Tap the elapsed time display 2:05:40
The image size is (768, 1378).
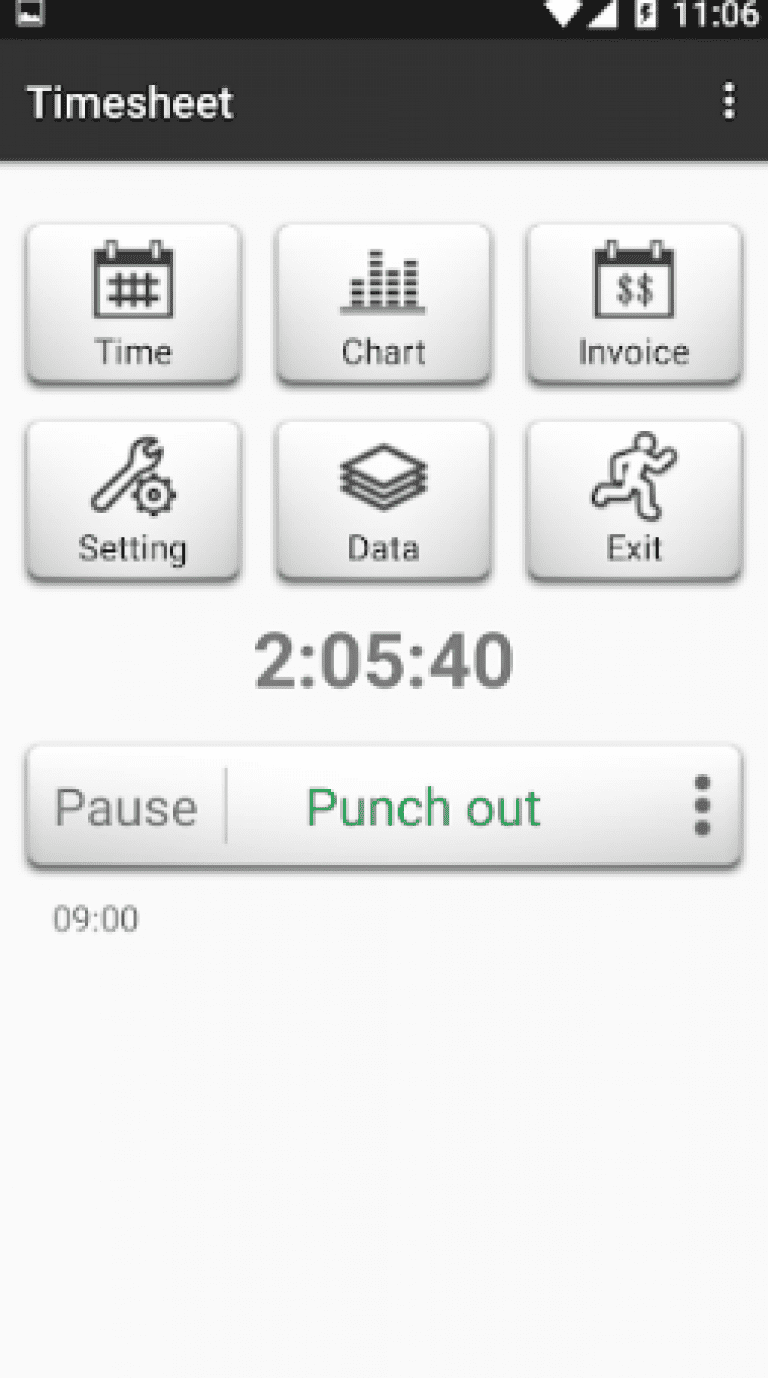point(383,657)
